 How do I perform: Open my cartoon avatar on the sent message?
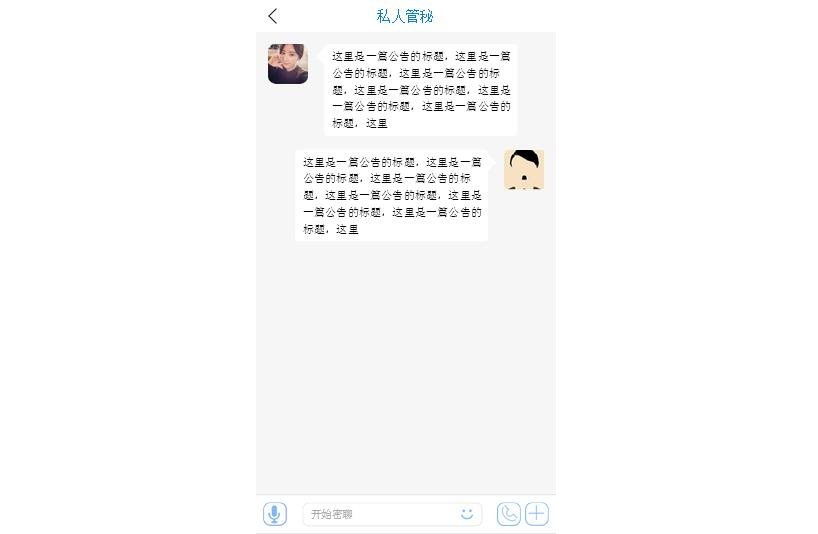click(524, 170)
